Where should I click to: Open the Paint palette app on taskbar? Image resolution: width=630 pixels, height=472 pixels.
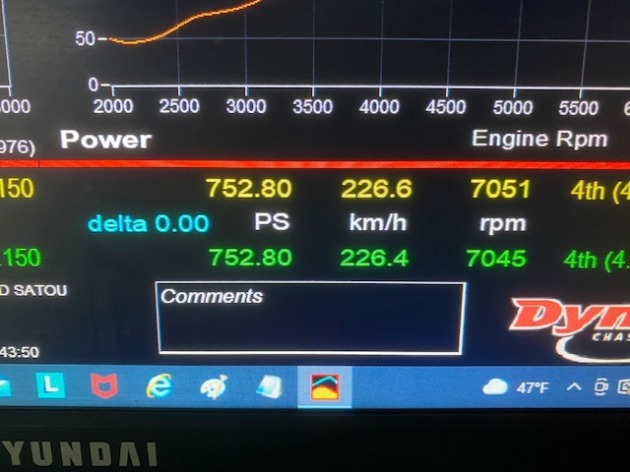click(213, 385)
